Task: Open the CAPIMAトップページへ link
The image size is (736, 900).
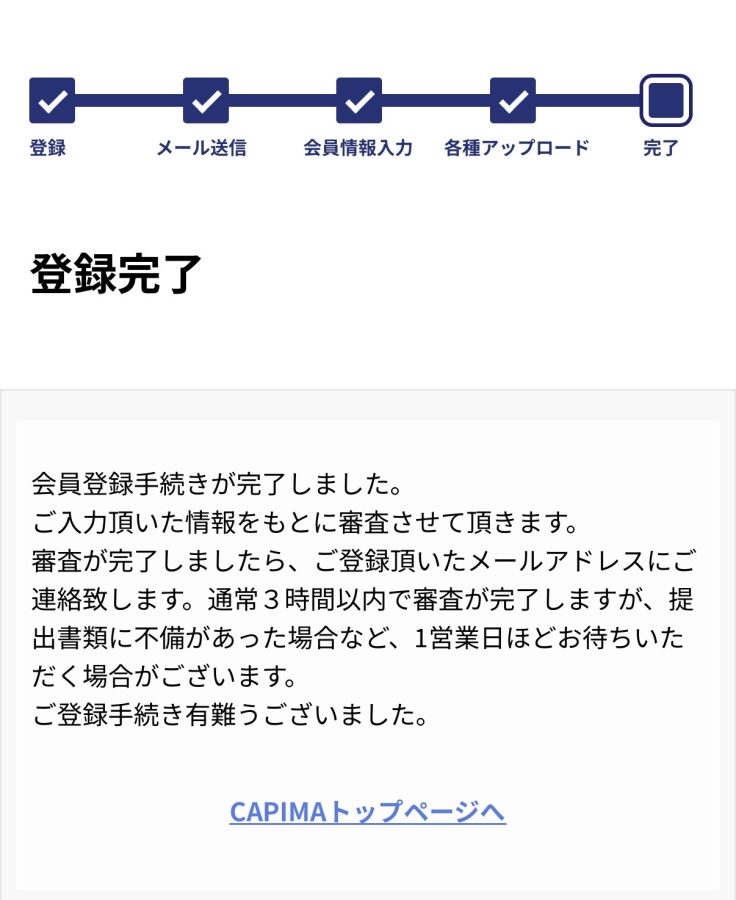Action: coord(367,811)
